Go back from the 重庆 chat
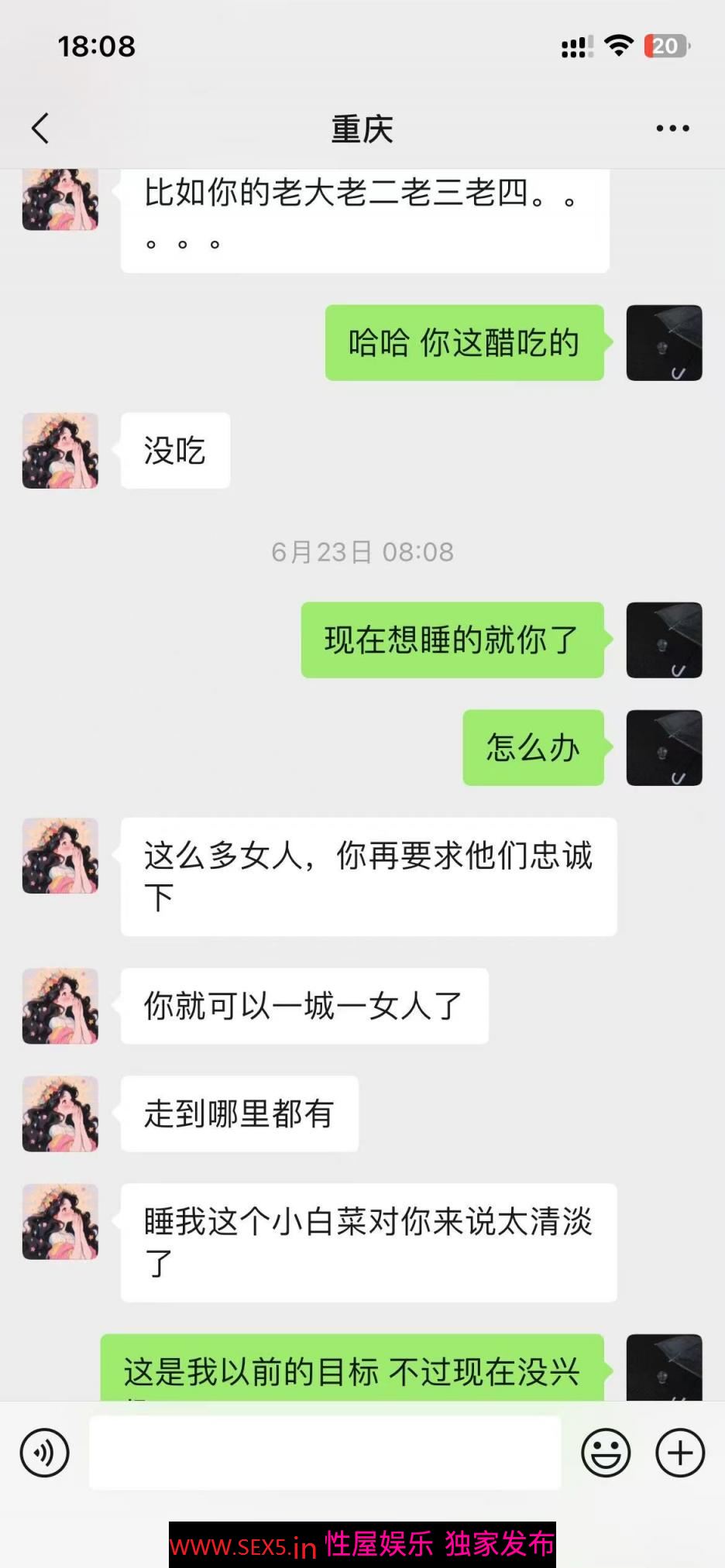This screenshot has height=1568, width=725. coord(40,129)
